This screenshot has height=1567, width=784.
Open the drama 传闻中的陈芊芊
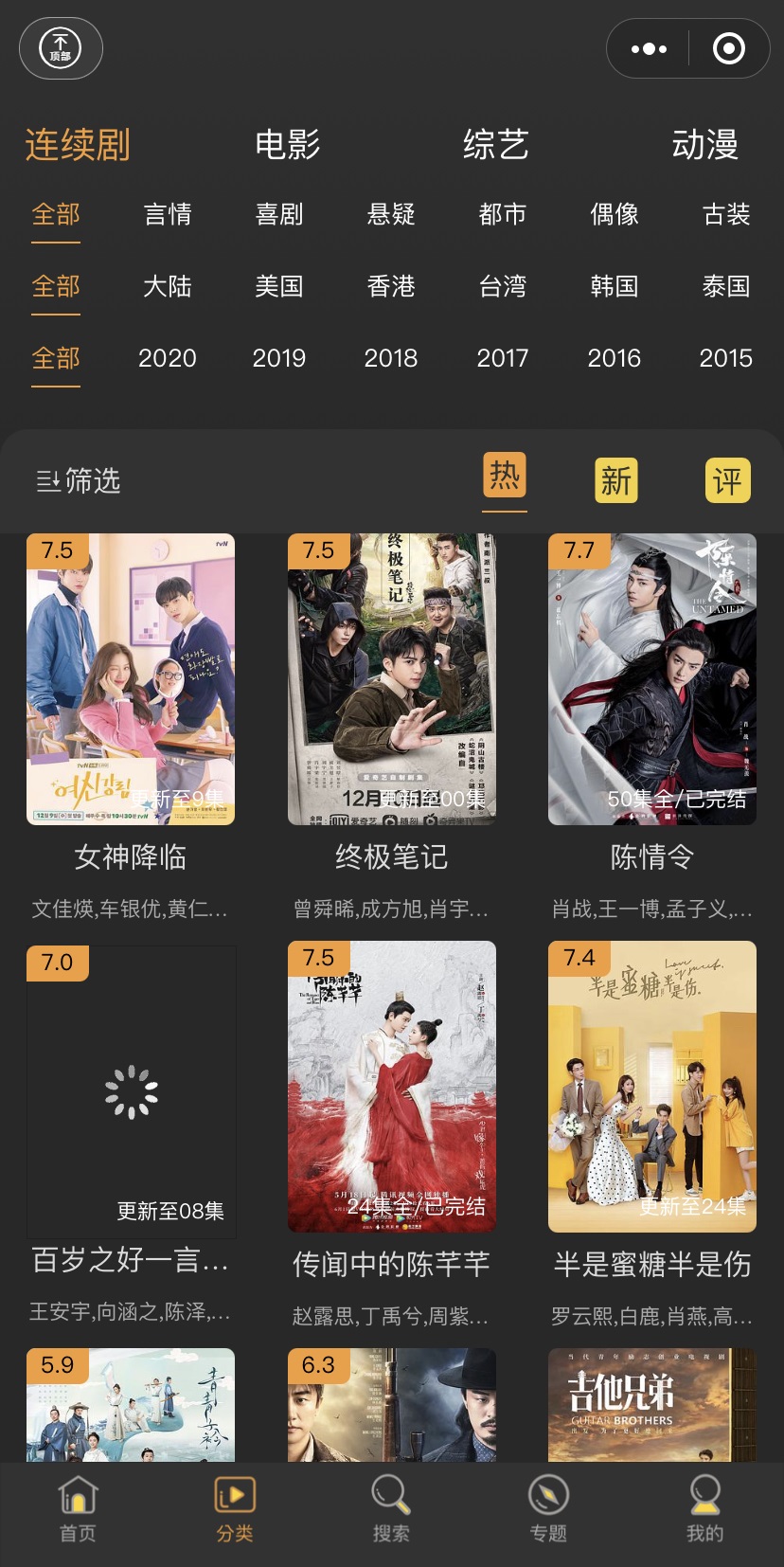[392, 1087]
